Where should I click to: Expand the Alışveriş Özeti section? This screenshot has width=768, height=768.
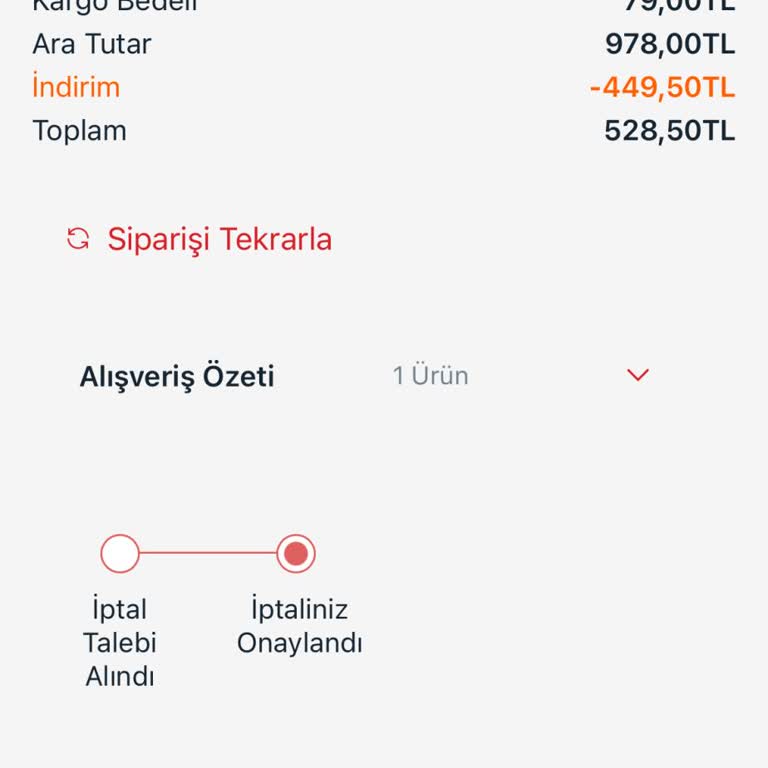pyautogui.click(x=637, y=376)
